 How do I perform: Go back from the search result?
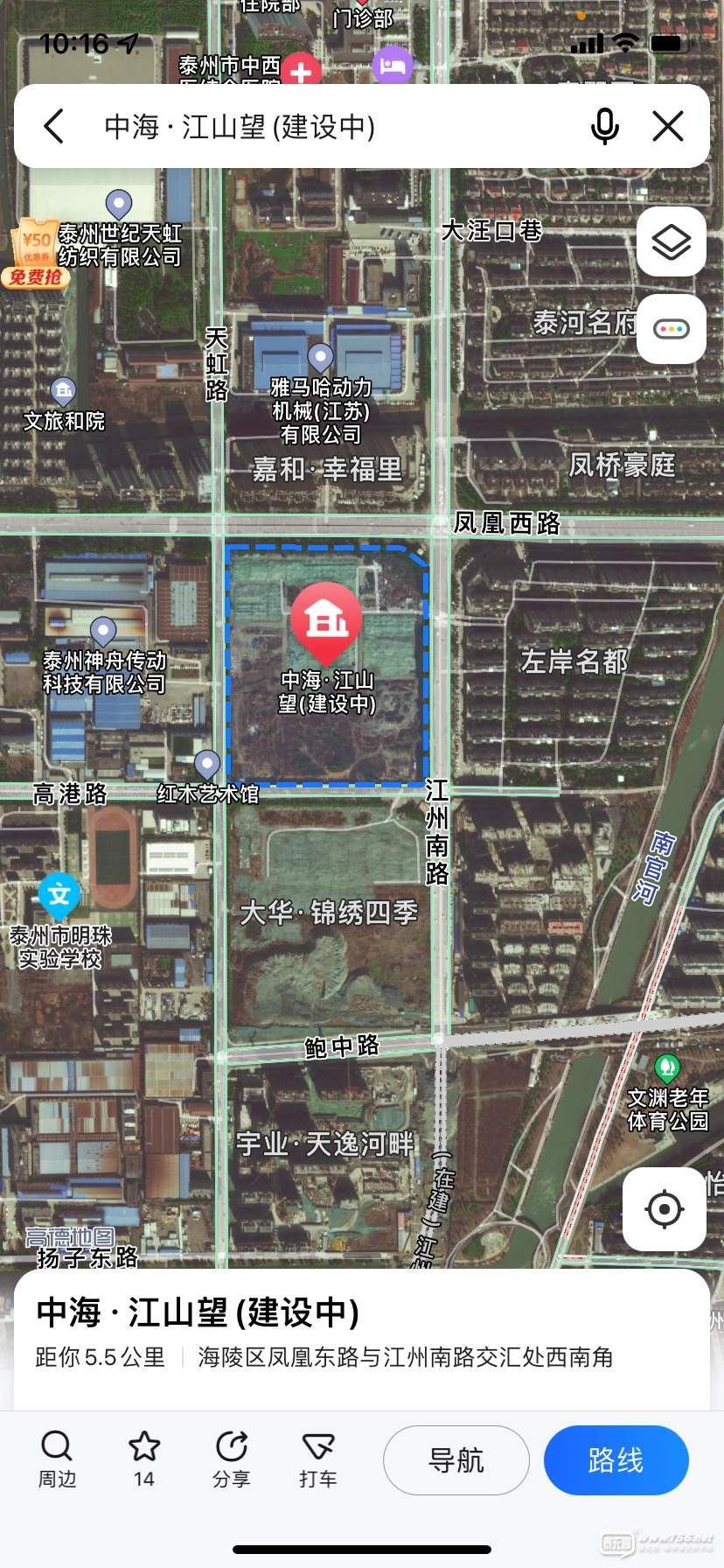click(x=54, y=127)
